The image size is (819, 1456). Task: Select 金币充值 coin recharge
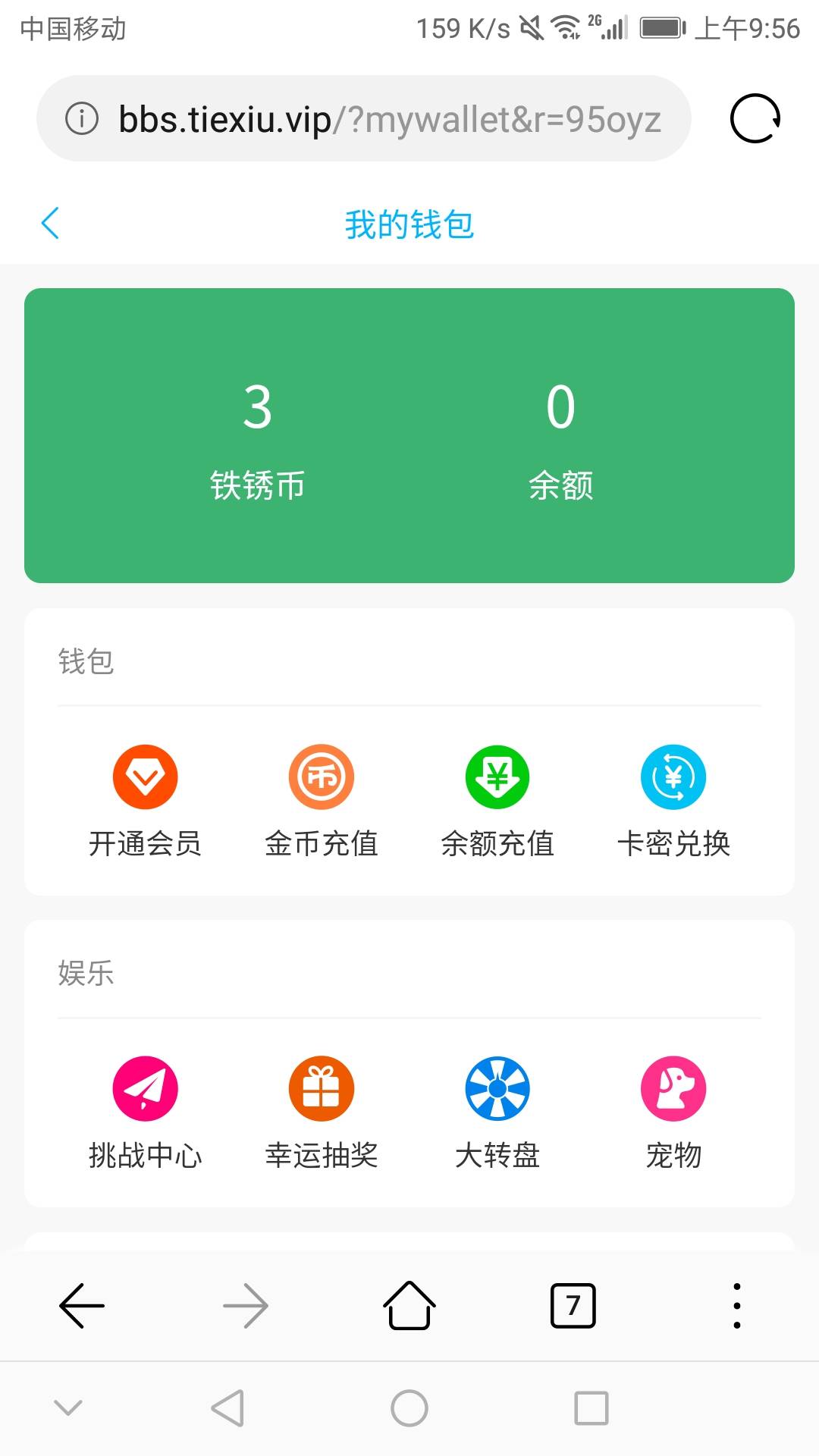tap(322, 800)
